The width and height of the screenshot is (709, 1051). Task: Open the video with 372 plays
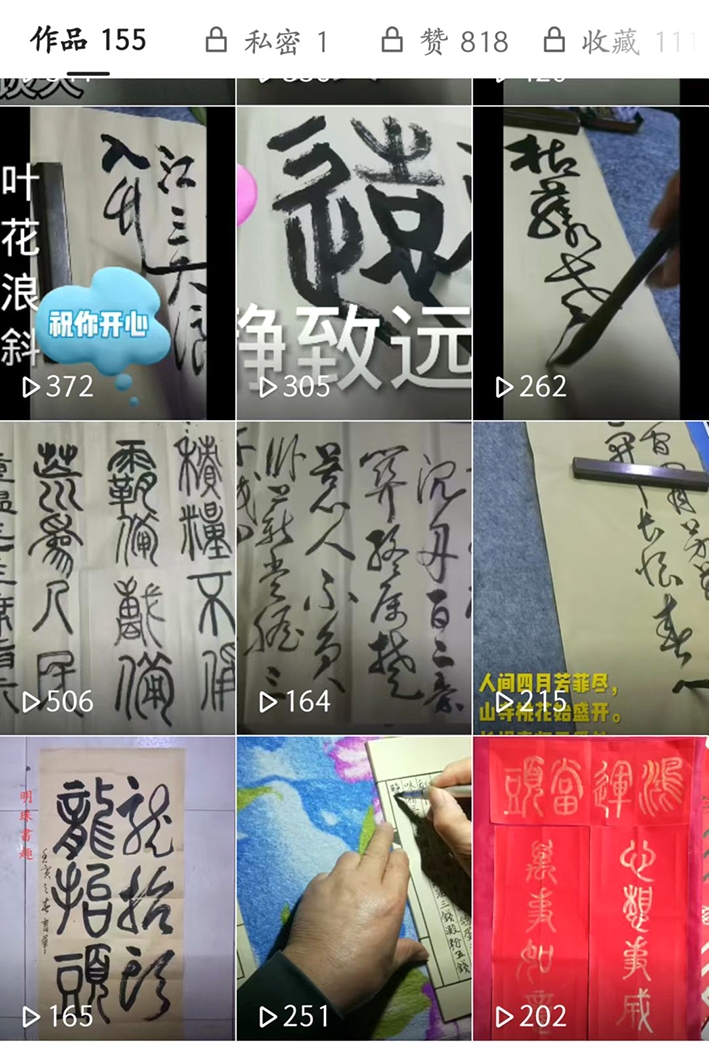pyautogui.click(x=117, y=263)
